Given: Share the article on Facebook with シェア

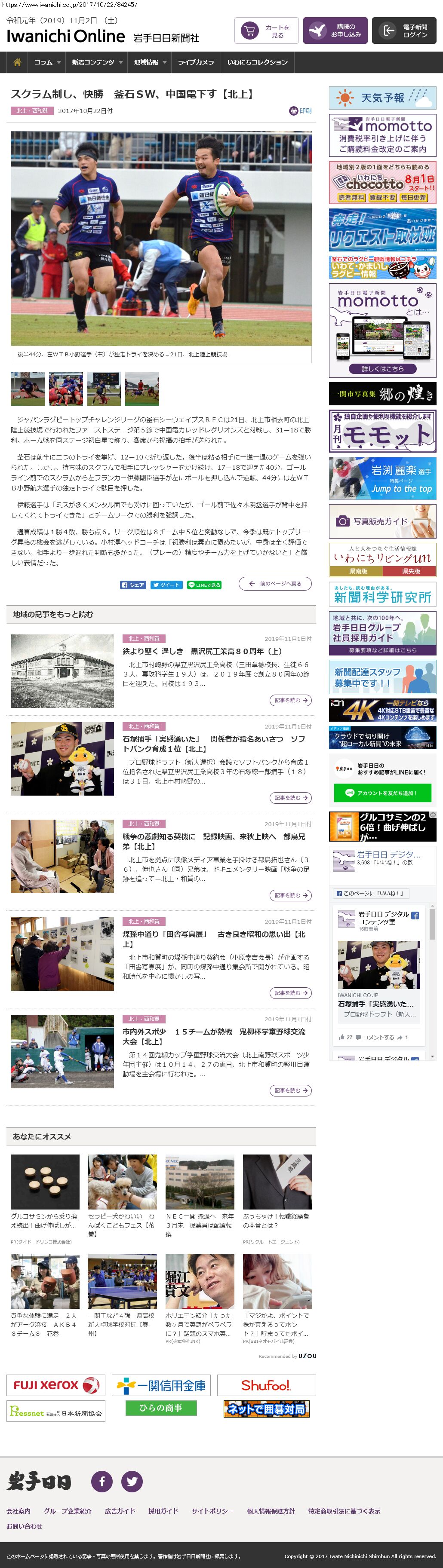Looking at the screenshot, I should 133,585.
